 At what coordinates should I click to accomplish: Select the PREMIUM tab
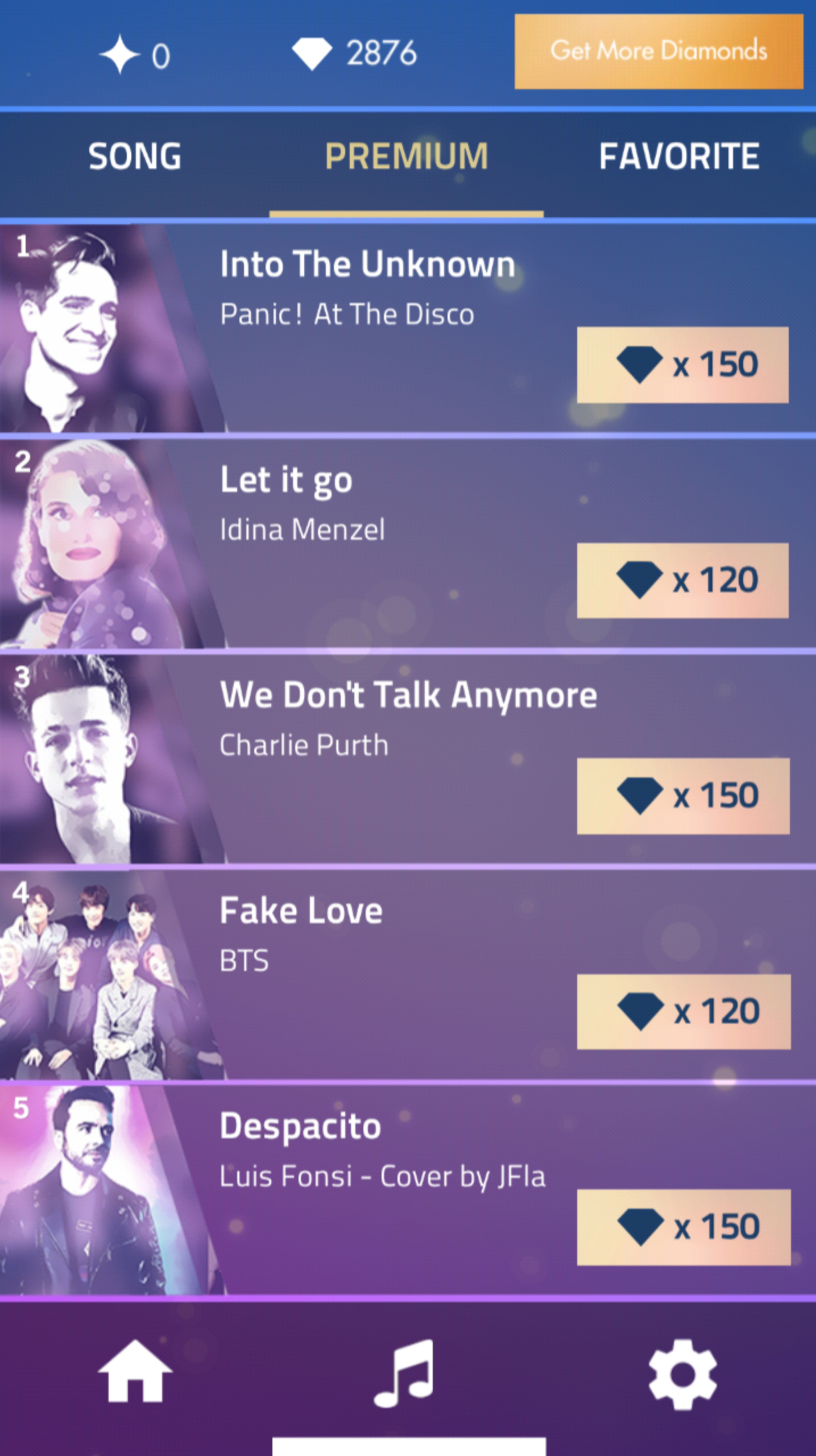pyautogui.click(x=406, y=156)
